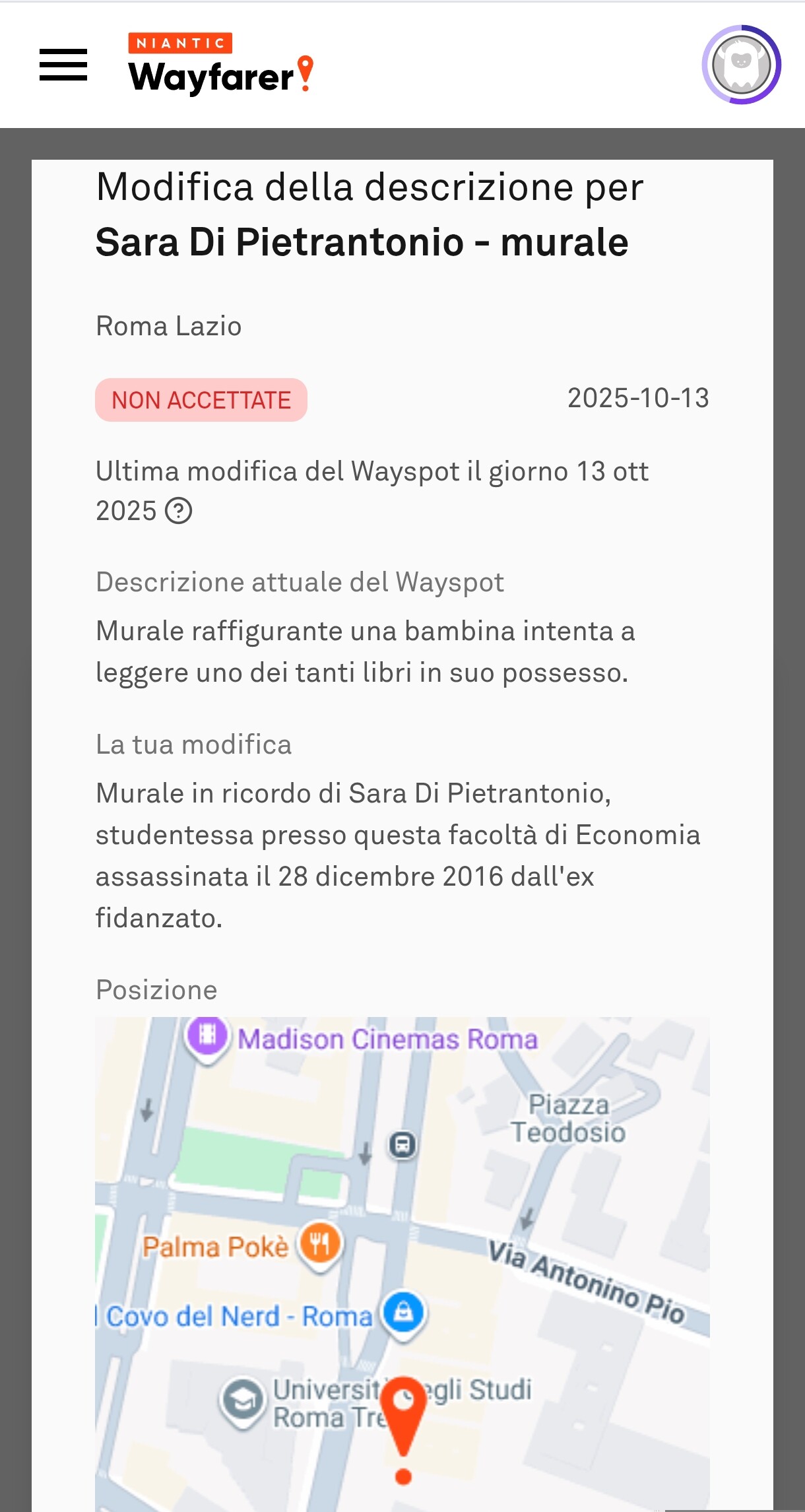Open the hamburger navigation menu

(63, 65)
